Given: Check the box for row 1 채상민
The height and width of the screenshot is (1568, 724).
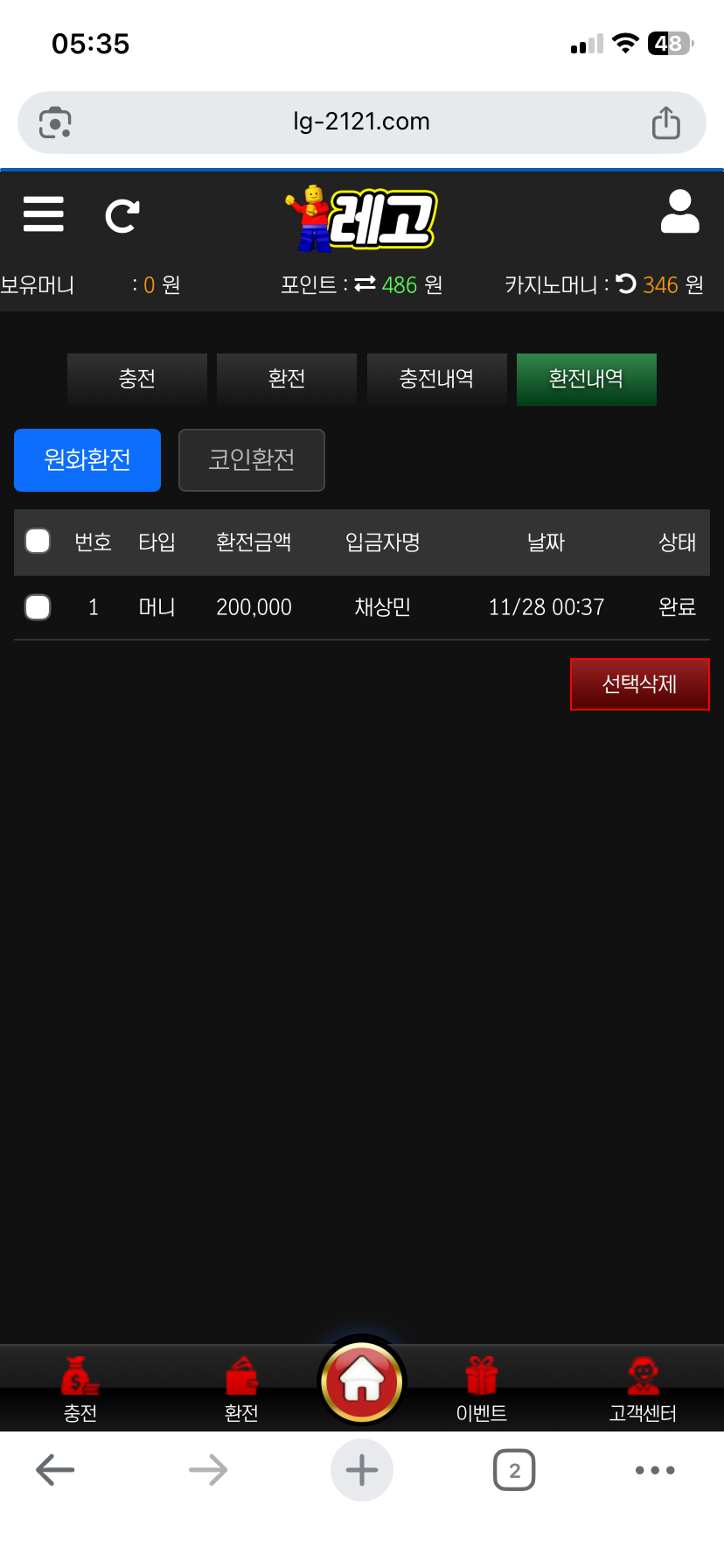Looking at the screenshot, I should coord(38,607).
